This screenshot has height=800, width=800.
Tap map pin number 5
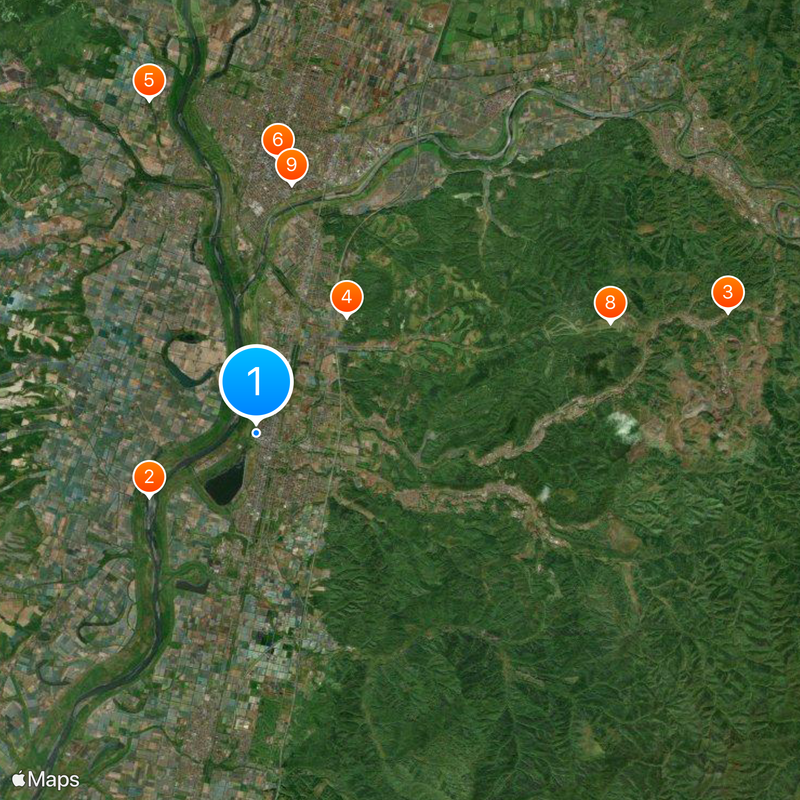[x=149, y=80]
